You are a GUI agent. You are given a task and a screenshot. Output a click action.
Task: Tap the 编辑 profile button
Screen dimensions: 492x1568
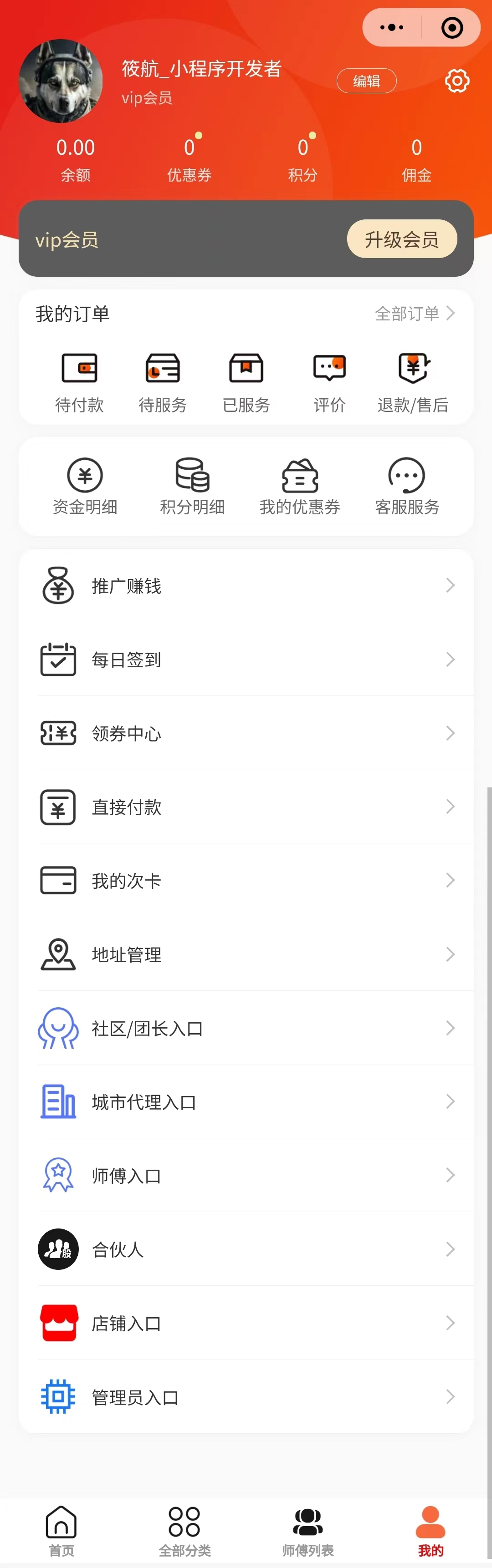point(367,81)
